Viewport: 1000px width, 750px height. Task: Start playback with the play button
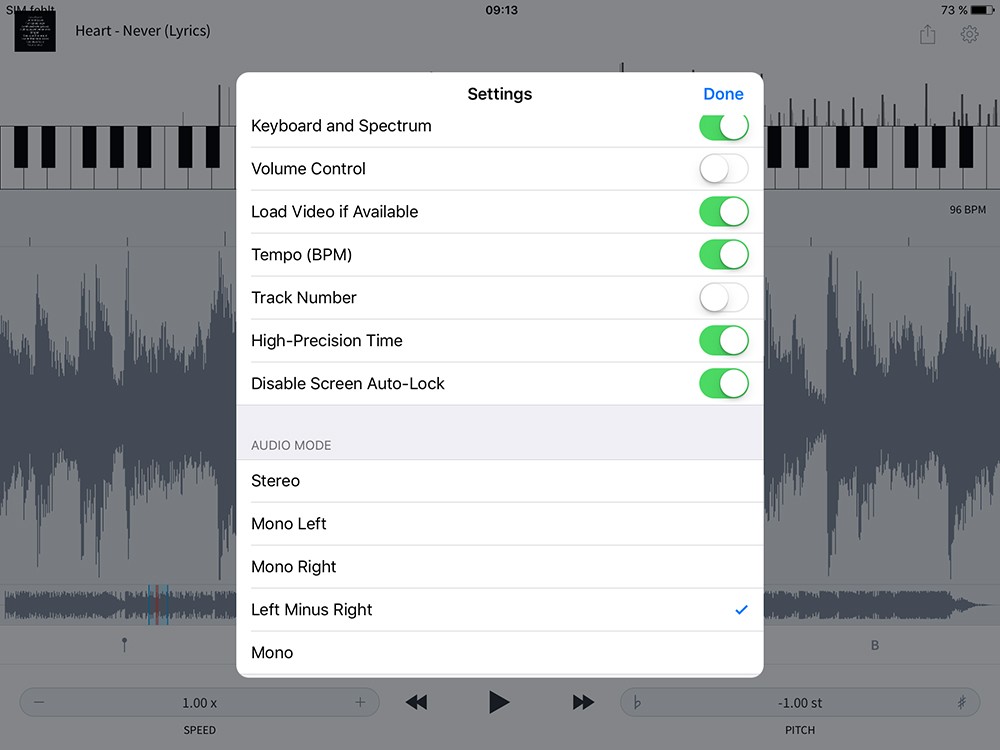coord(499,703)
